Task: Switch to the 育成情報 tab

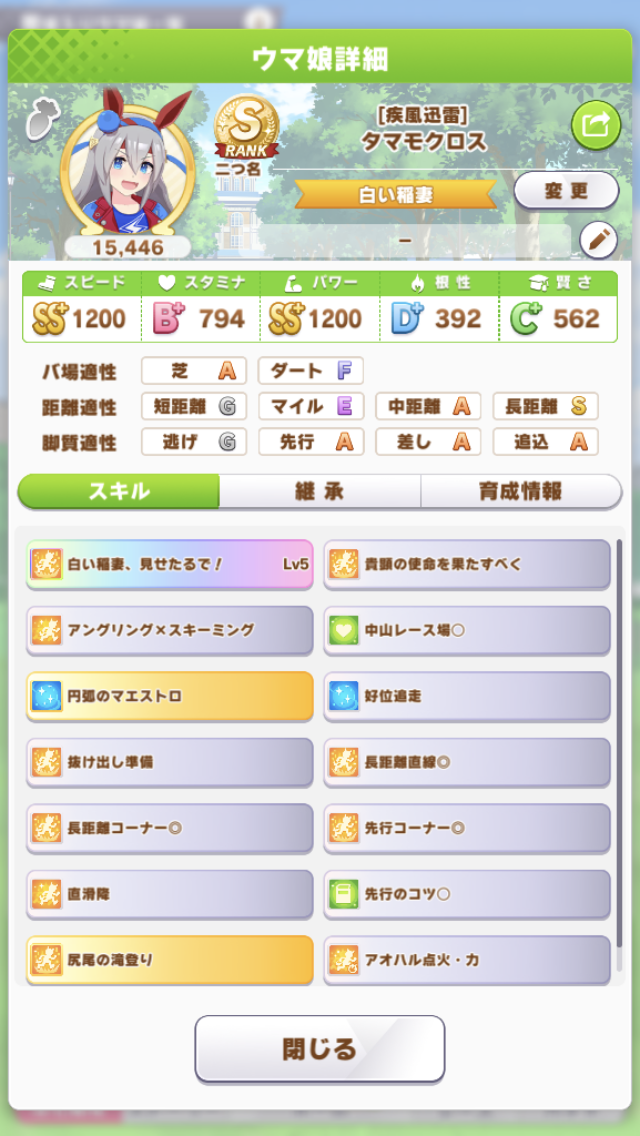Action: point(520,491)
